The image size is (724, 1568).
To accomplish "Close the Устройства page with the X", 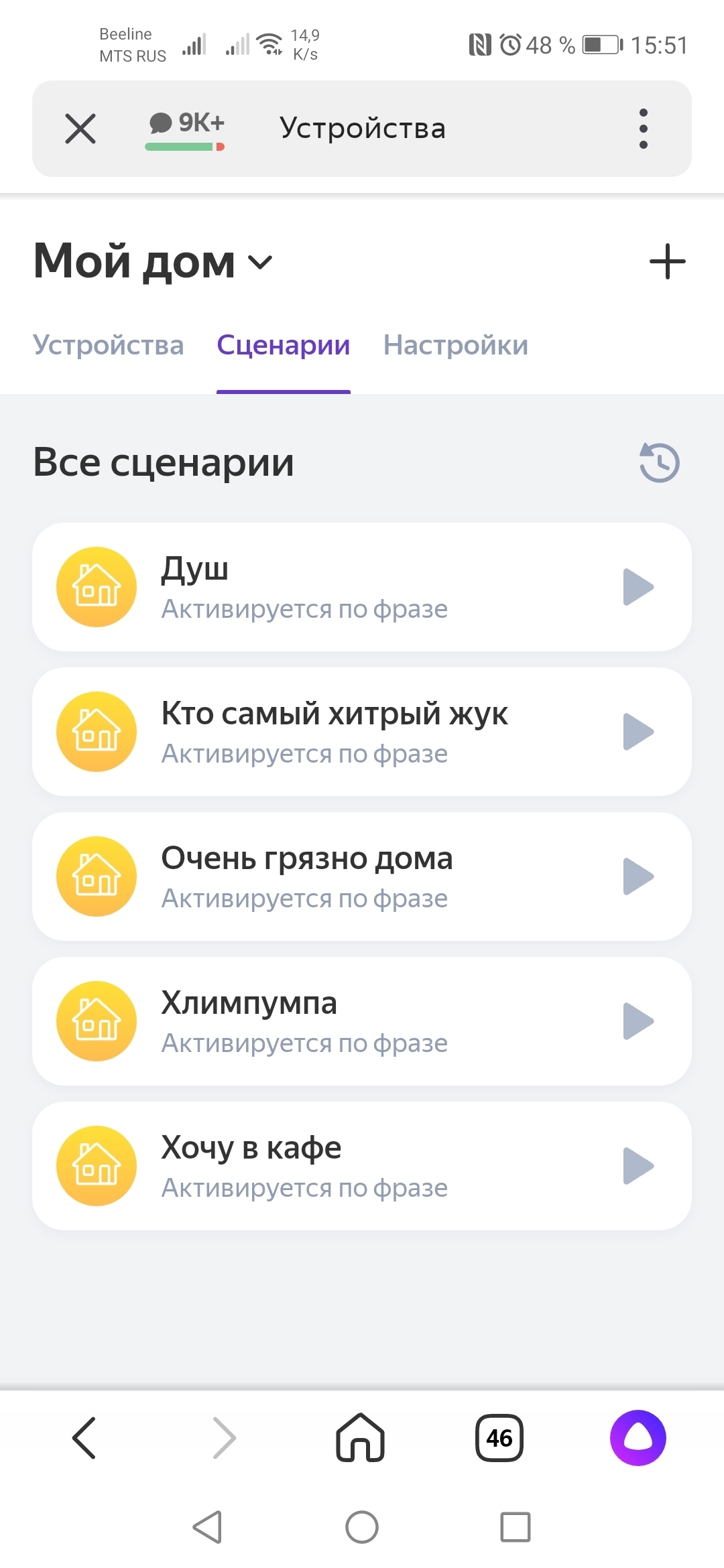I will (80, 128).
